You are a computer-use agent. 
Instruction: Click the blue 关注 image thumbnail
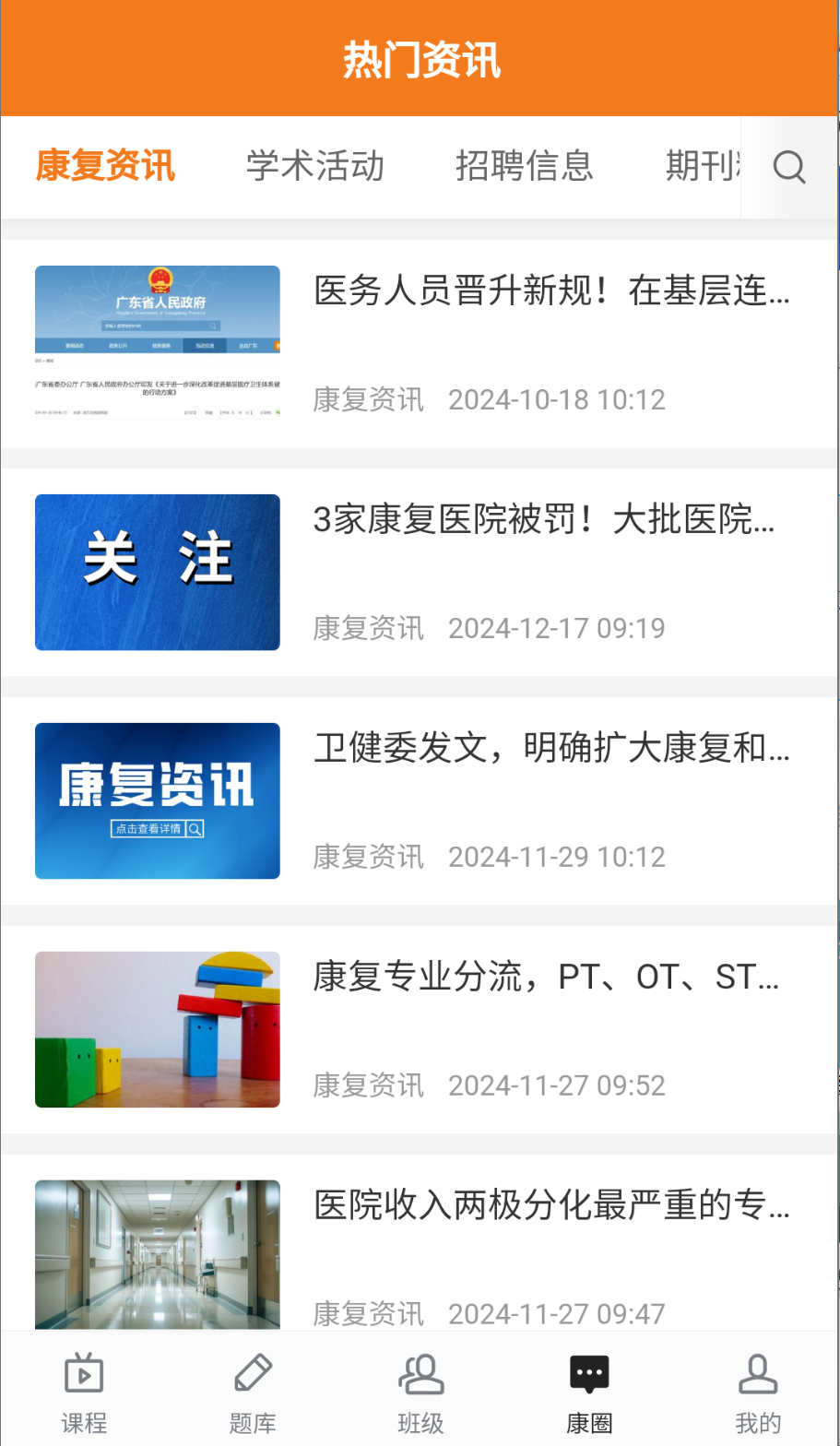[x=157, y=572]
